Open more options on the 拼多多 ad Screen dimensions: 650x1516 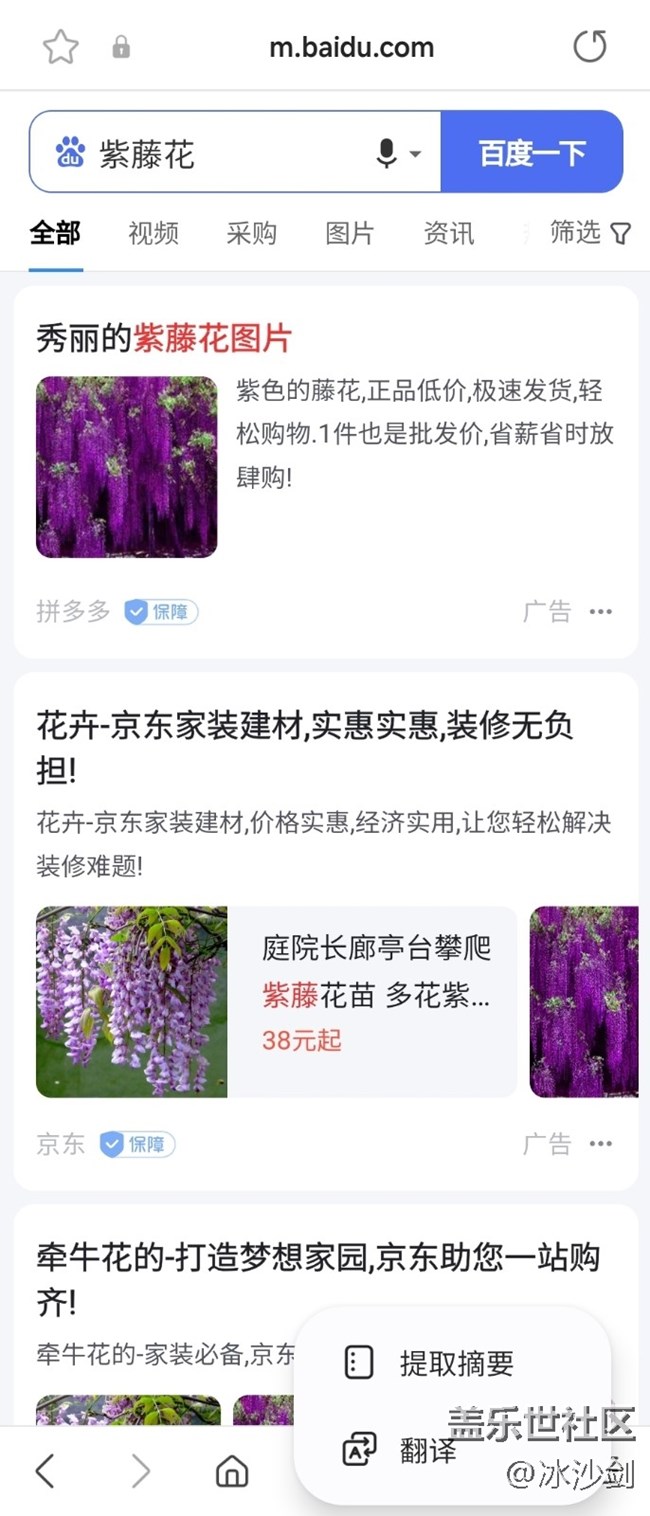point(600,612)
